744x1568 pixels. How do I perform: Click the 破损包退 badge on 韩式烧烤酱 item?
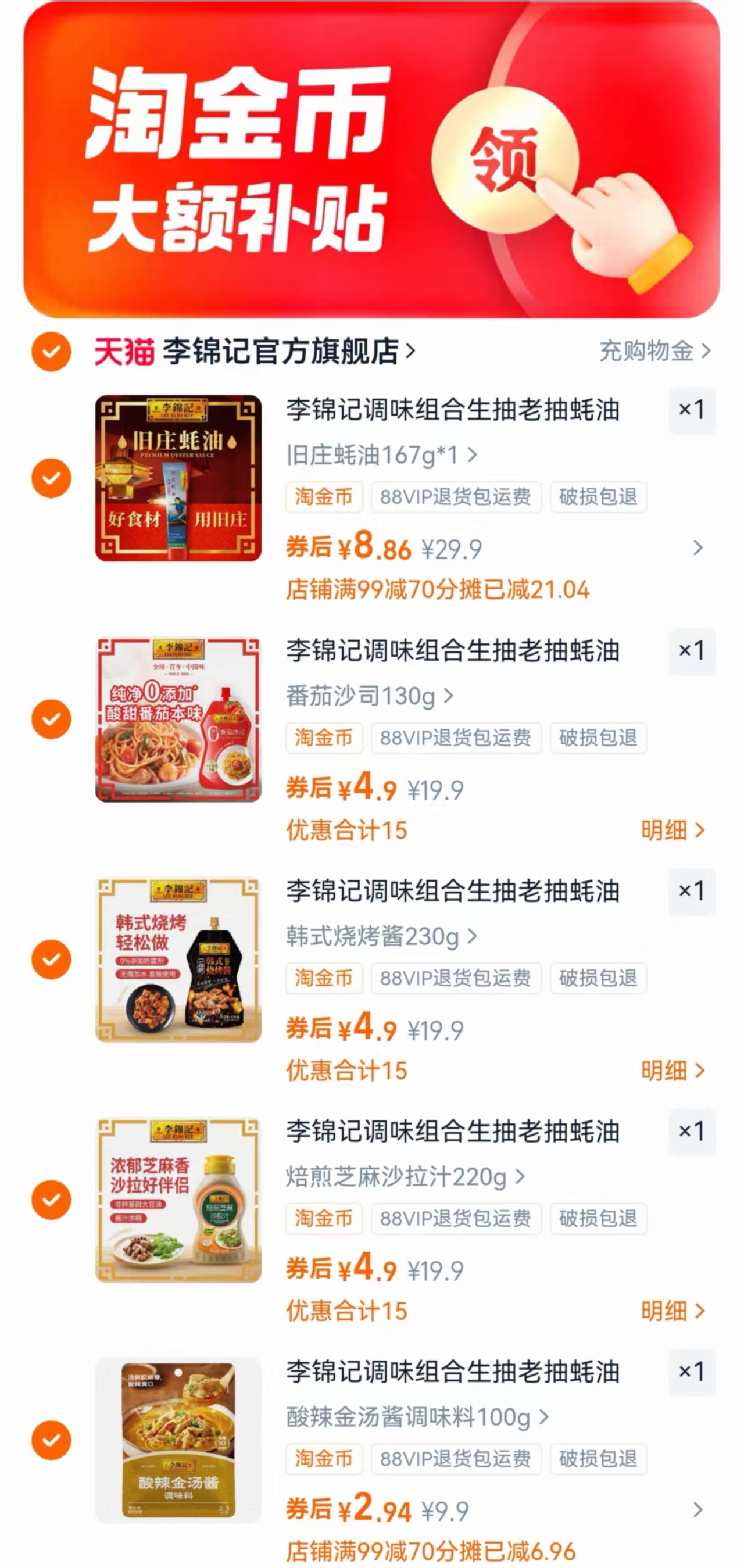point(598,978)
